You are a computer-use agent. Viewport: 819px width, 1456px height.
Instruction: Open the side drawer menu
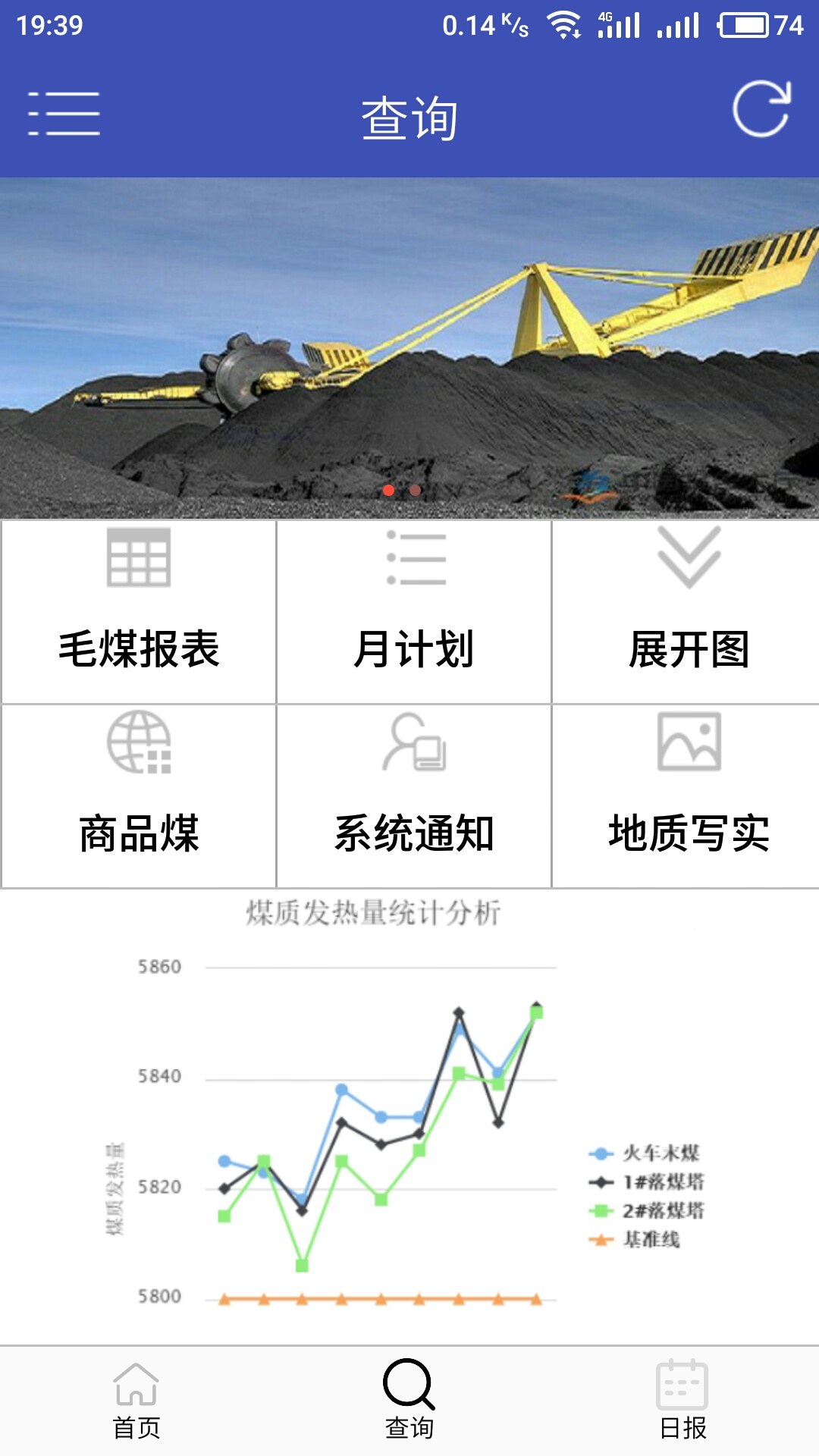[x=64, y=115]
